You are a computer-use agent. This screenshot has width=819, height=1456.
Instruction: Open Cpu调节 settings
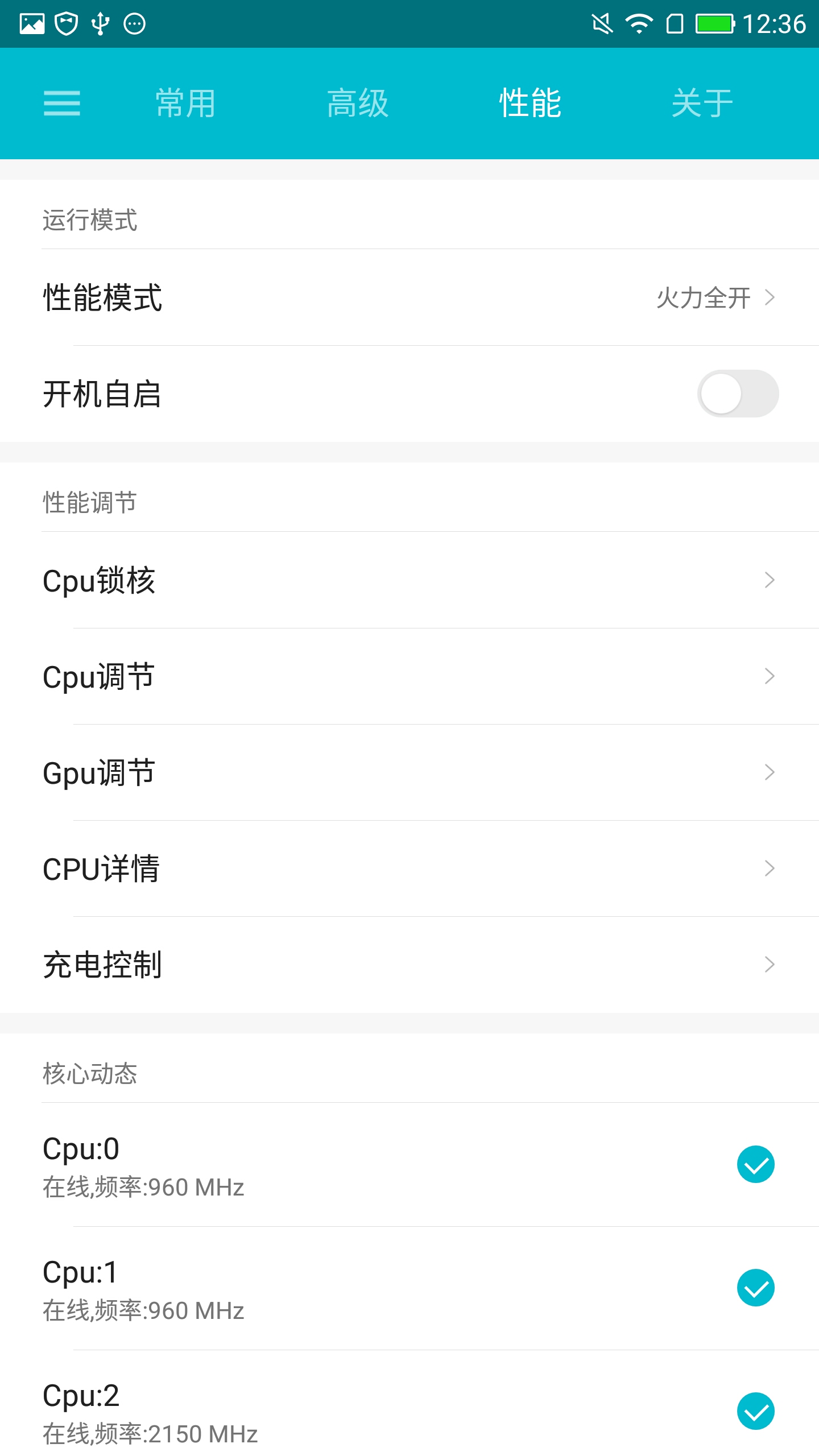[409, 676]
